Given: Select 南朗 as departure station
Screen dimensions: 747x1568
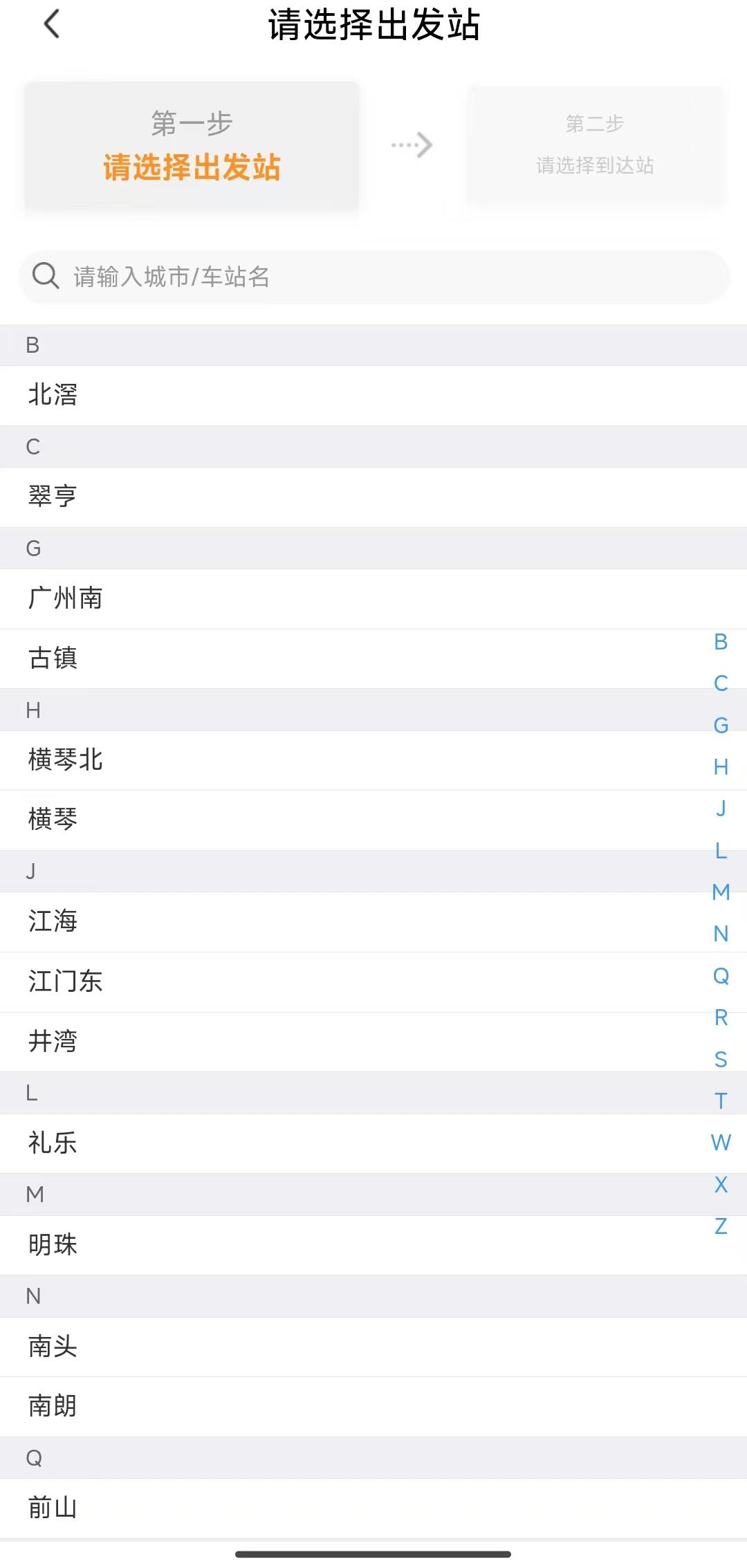Looking at the screenshot, I should (53, 1406).
